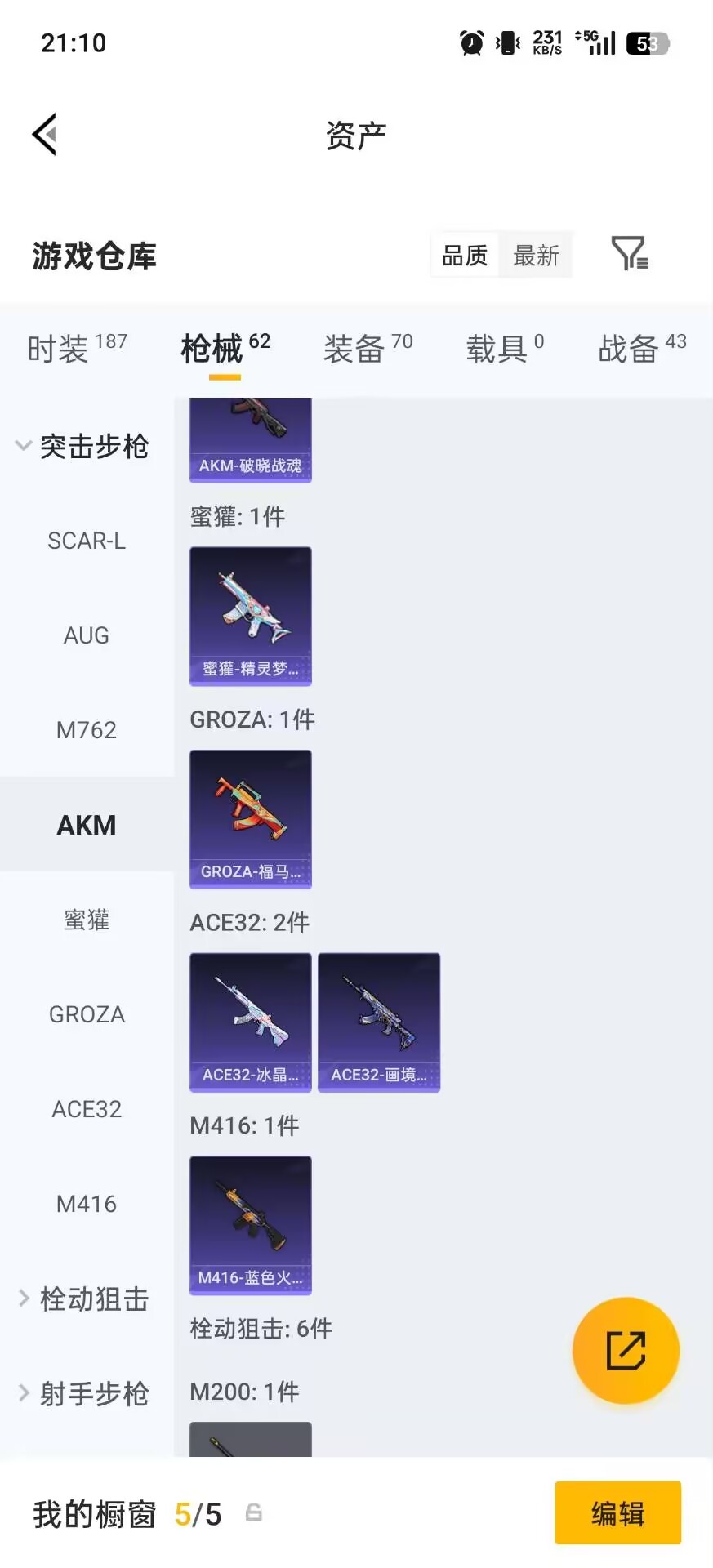
Task: Tap the yellow share floating button
Action: click(626, 1350)
